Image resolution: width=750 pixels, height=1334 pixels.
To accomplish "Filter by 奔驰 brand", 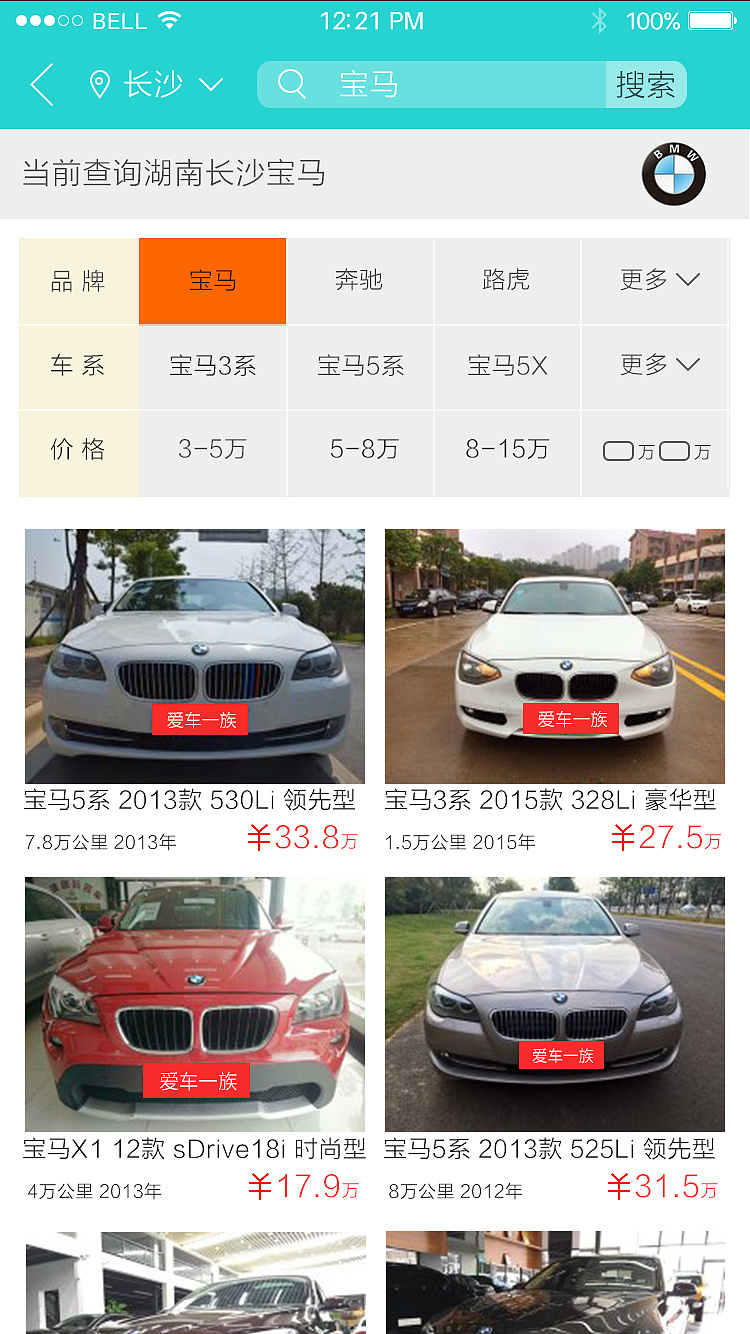I will (360, 281).
